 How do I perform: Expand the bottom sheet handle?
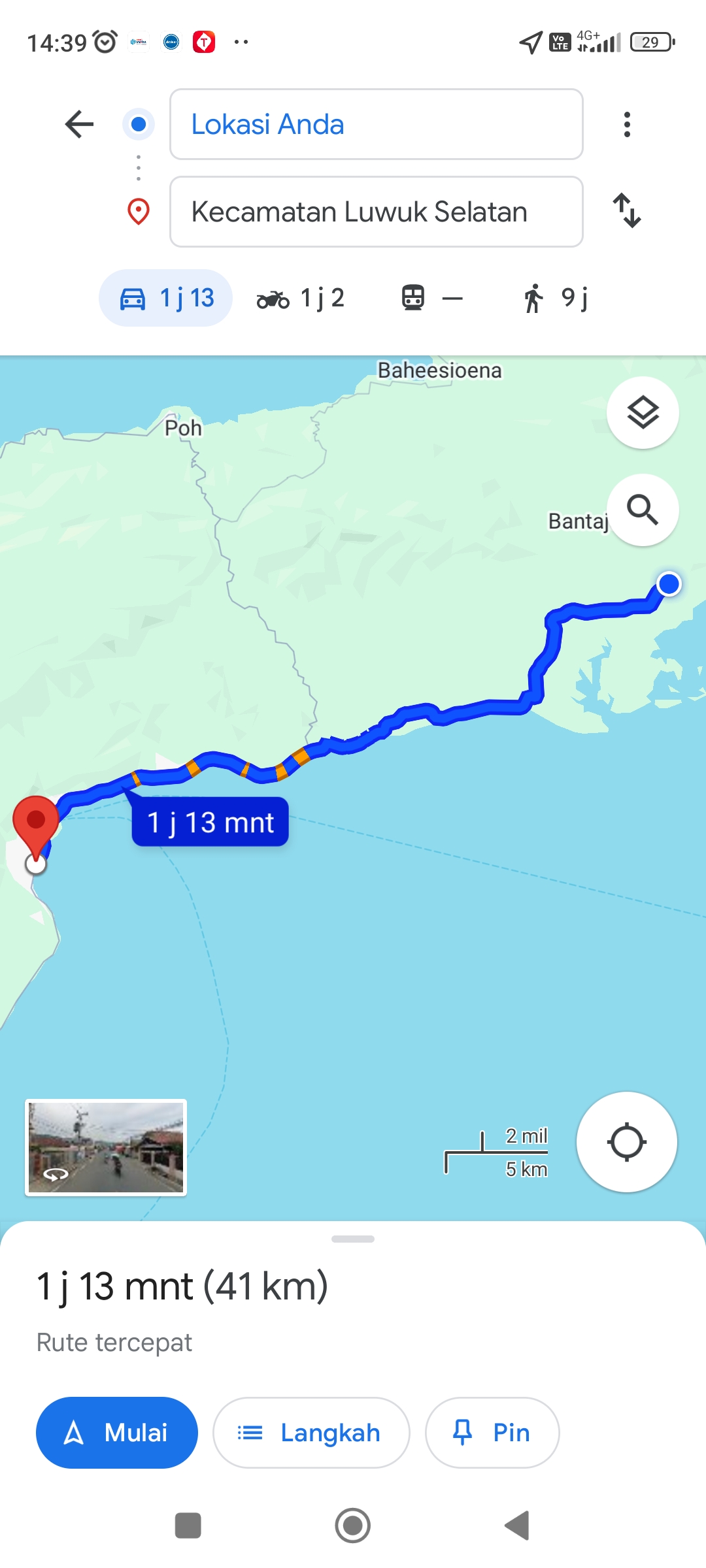[353, 1239]
